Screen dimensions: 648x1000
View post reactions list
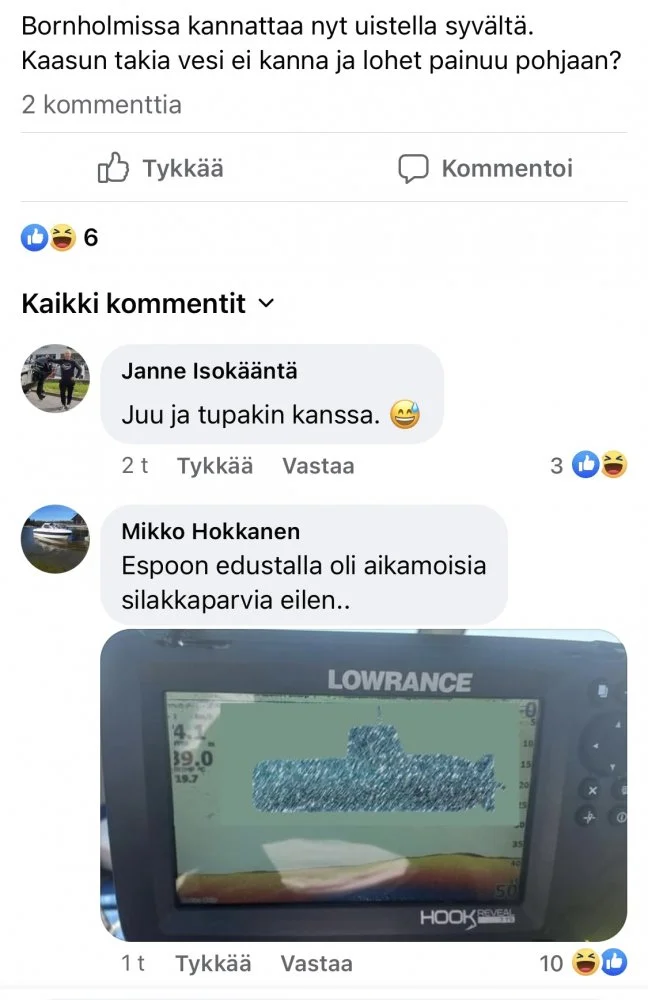[x=60, y=238]
